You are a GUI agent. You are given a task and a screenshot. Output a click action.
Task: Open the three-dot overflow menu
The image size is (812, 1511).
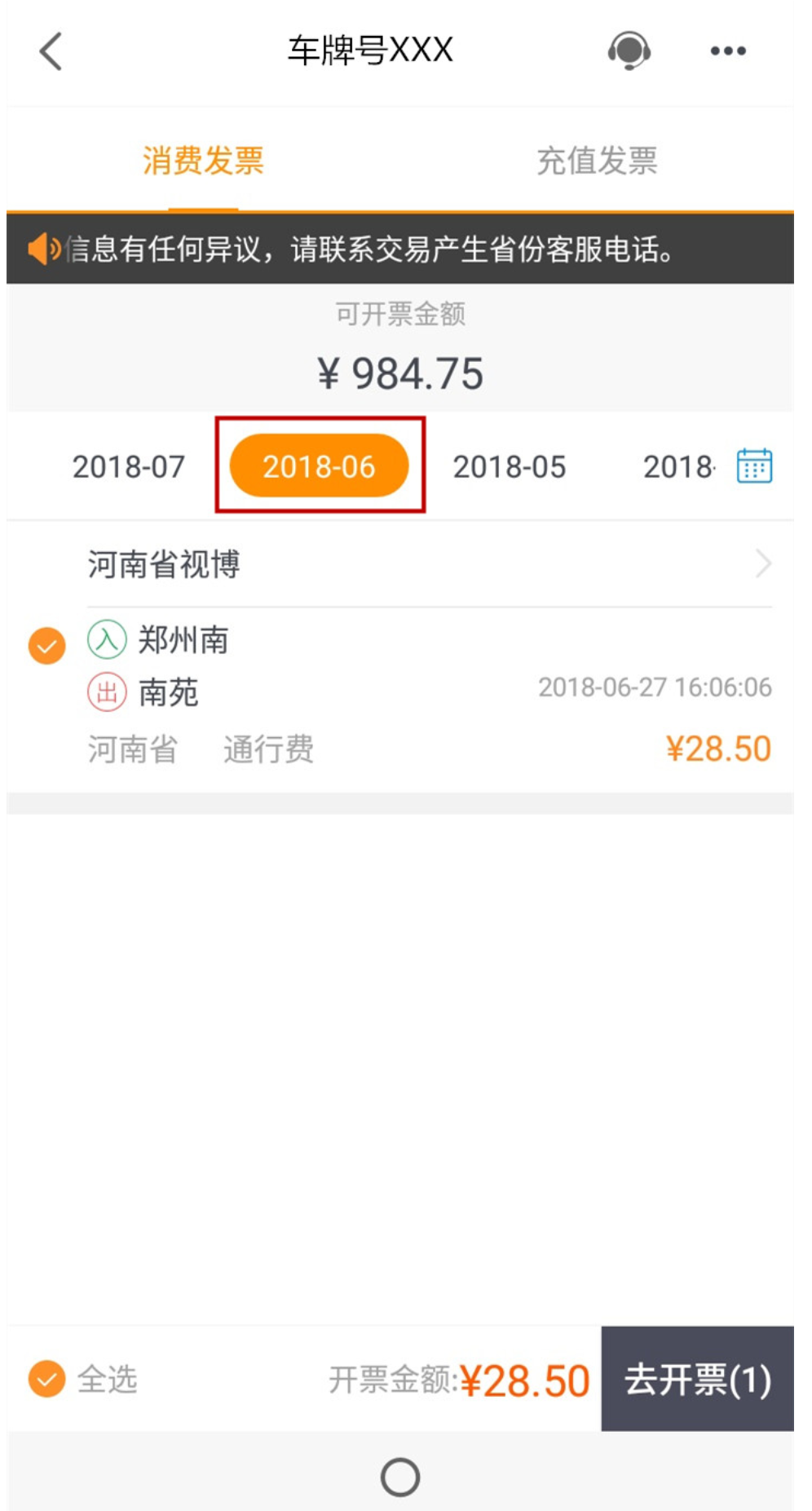coord(727,51)
